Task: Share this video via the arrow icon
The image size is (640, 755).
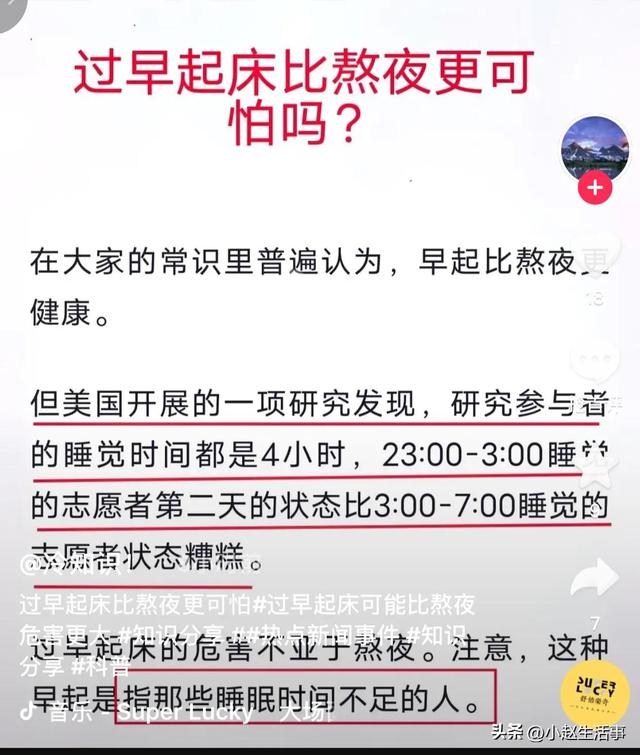Action: click(598, 579)
